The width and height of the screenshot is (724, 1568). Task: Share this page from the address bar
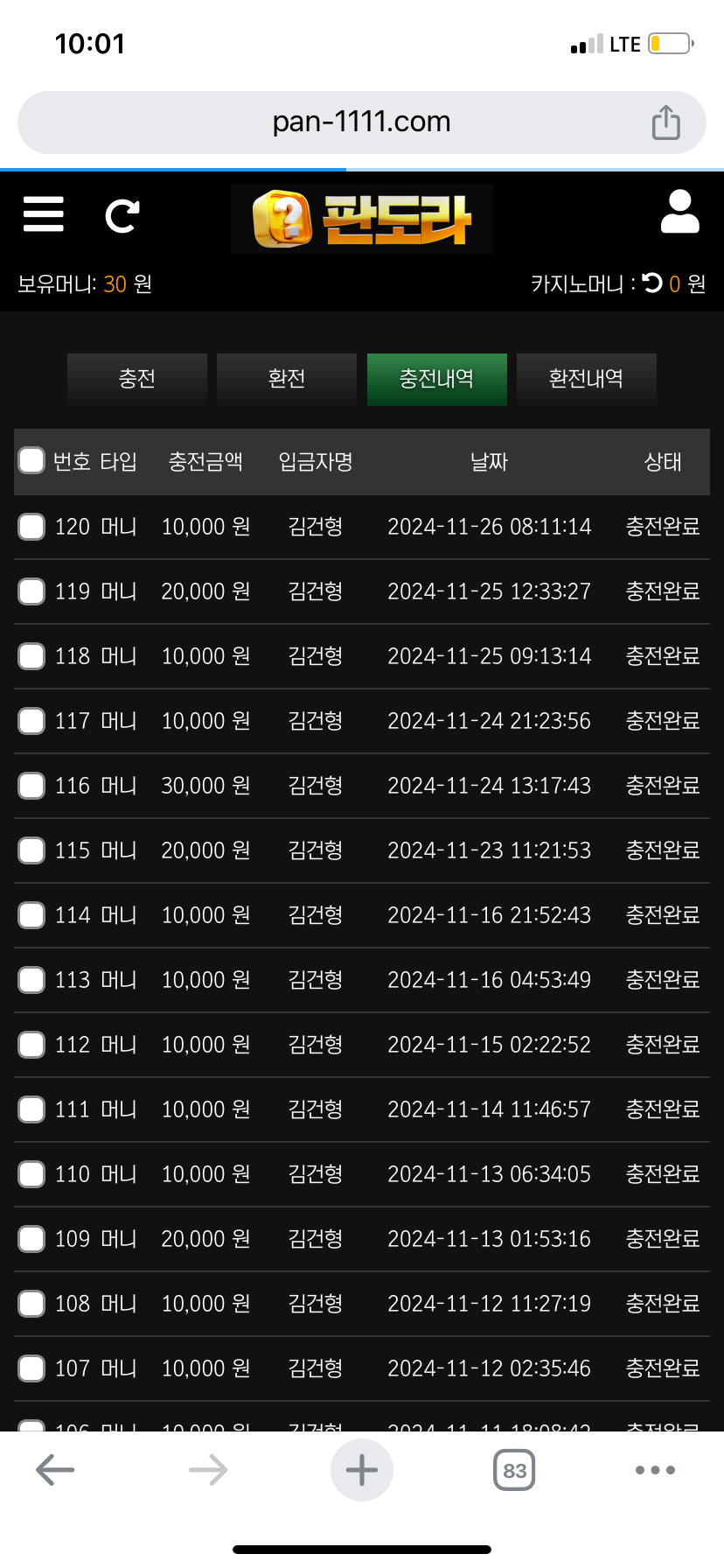point(665,122)
